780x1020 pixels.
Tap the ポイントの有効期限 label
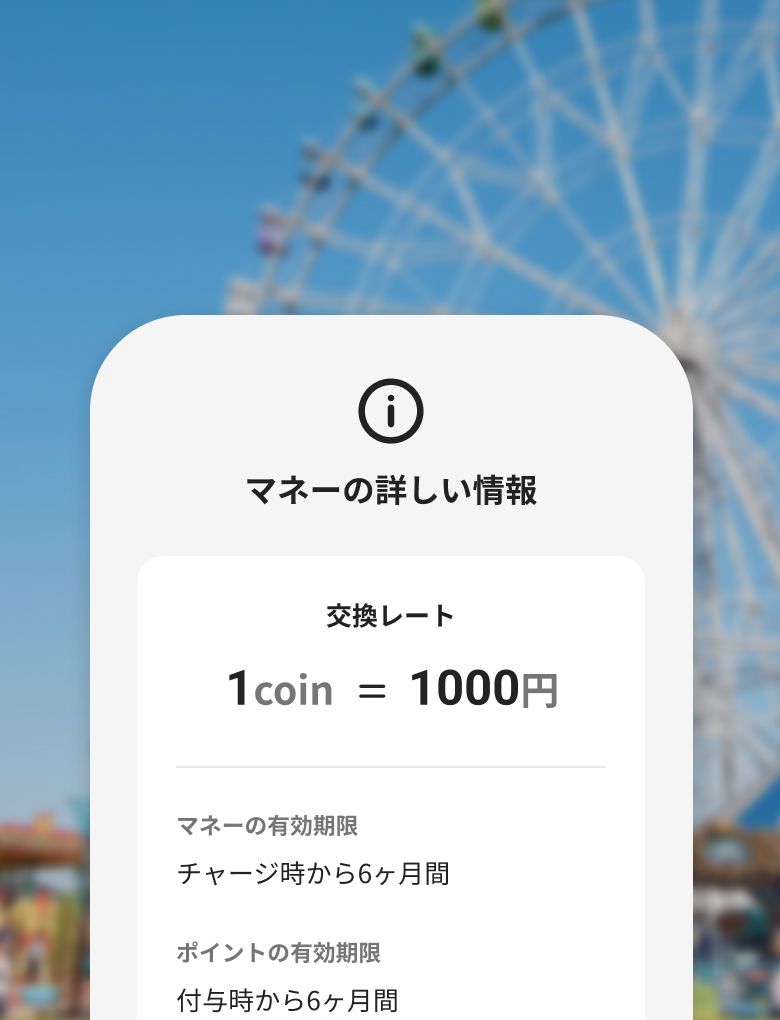click(x=277, y=954)
